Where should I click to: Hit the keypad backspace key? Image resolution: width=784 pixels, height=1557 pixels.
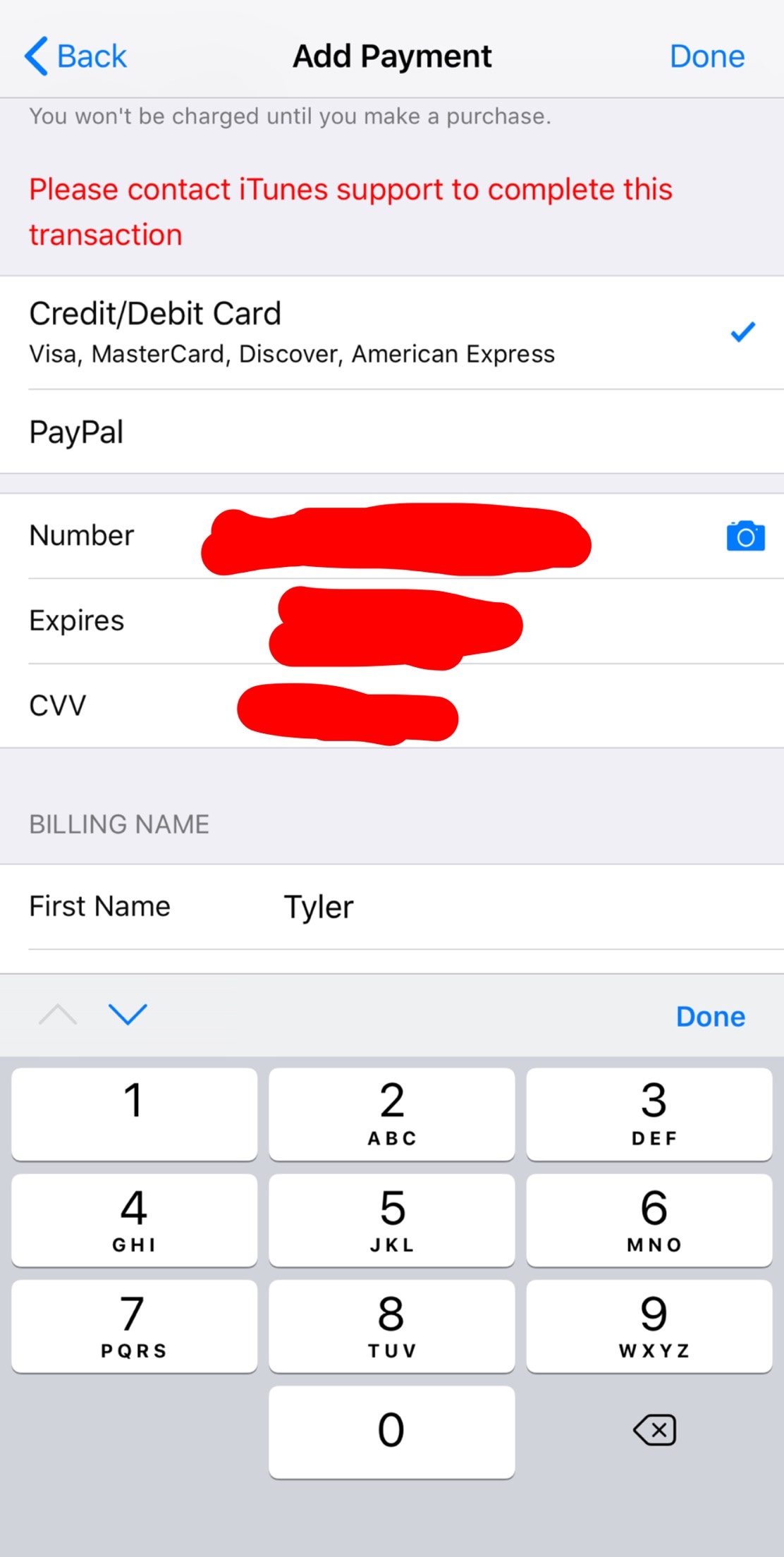point(654,1430)
